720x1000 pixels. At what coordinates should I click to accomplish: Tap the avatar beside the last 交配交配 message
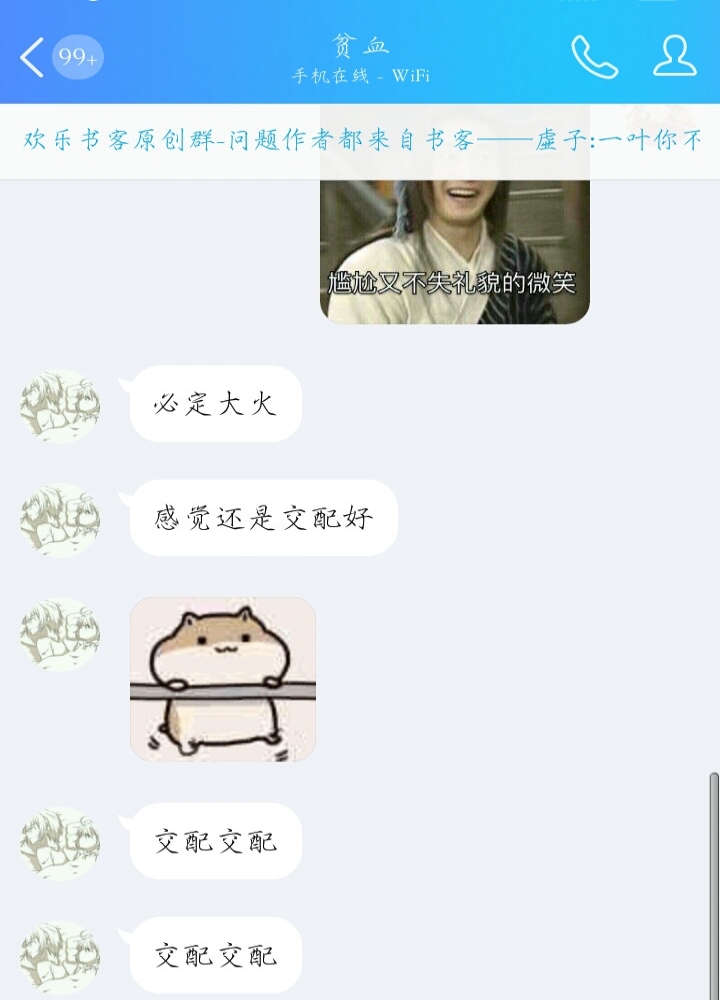pos(57,957)
